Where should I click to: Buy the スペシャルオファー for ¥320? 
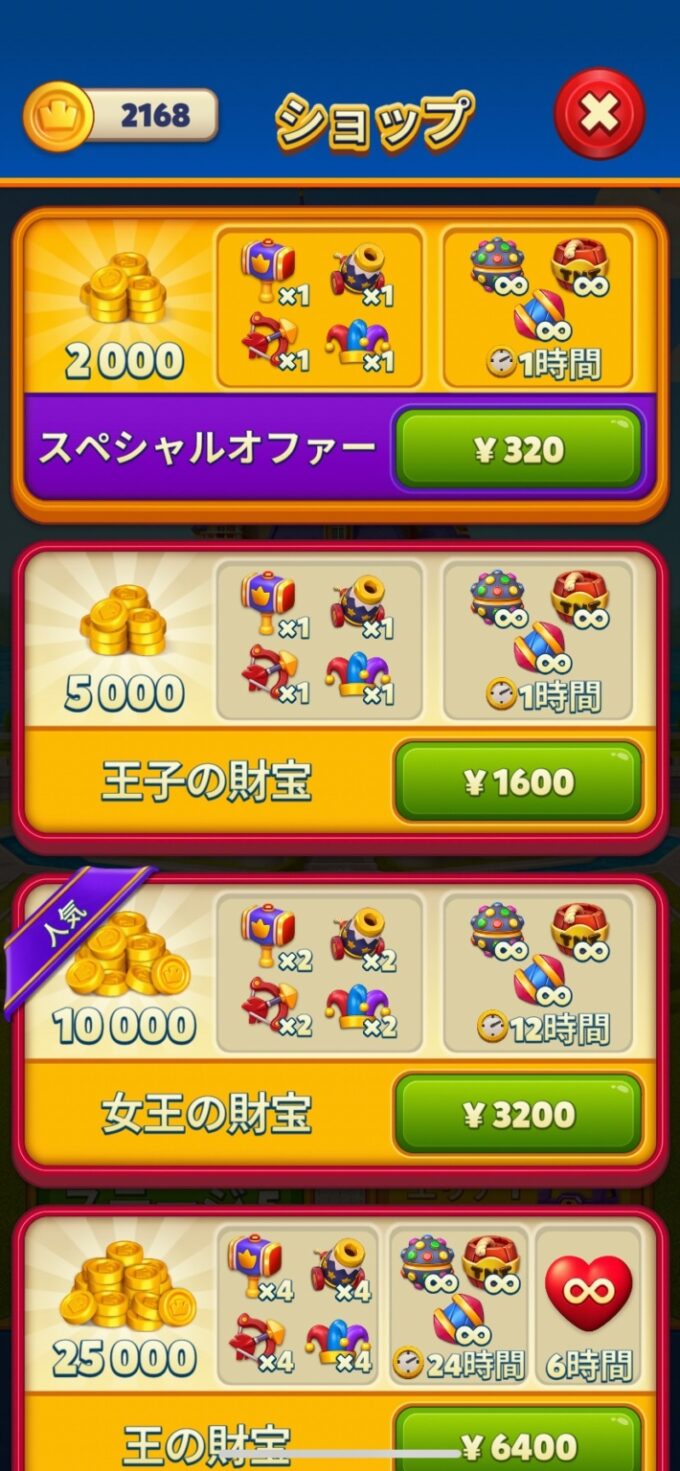tap(518, 449)
